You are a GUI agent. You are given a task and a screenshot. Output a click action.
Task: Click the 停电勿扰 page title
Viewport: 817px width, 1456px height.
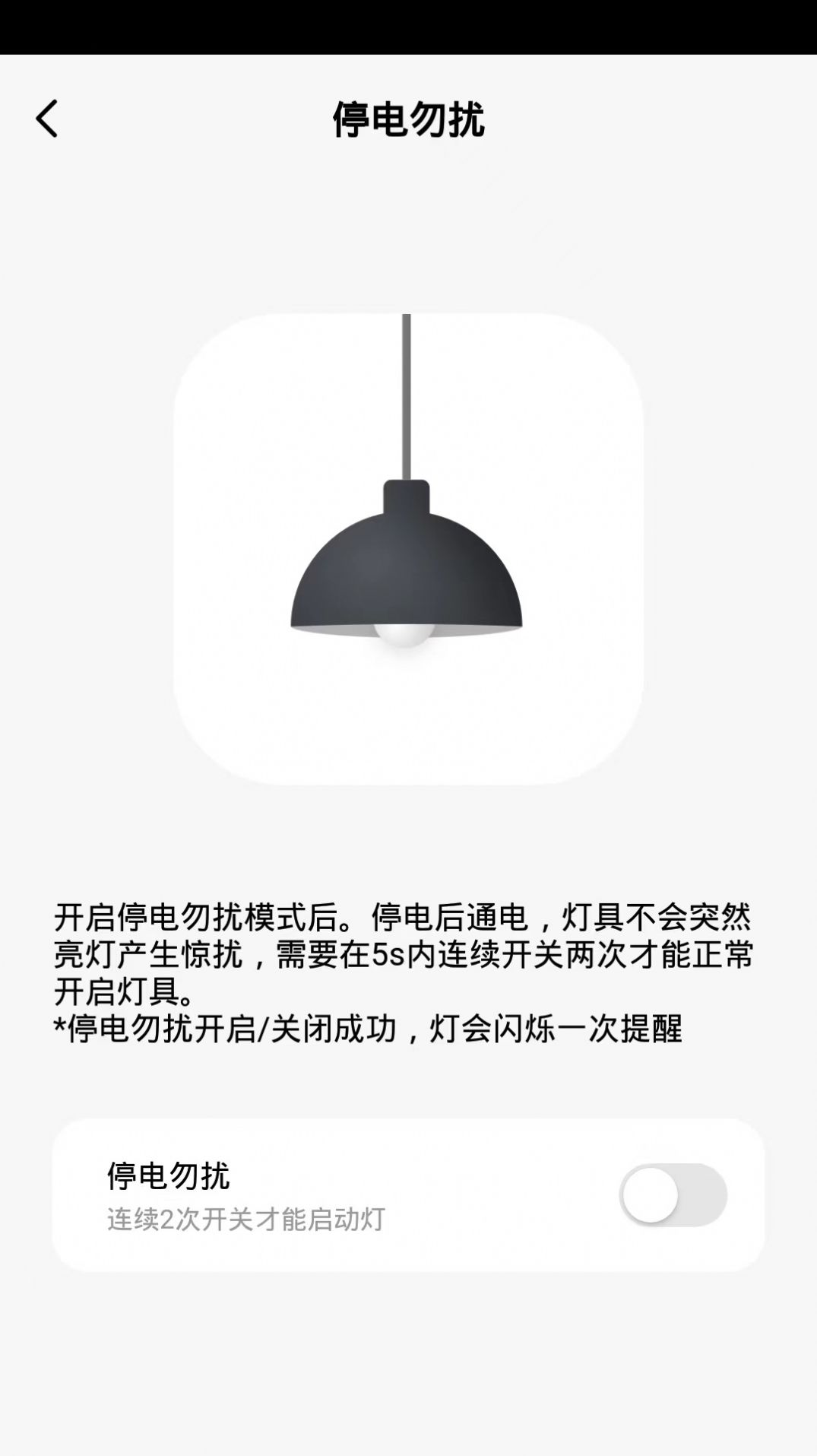point(408,119)
